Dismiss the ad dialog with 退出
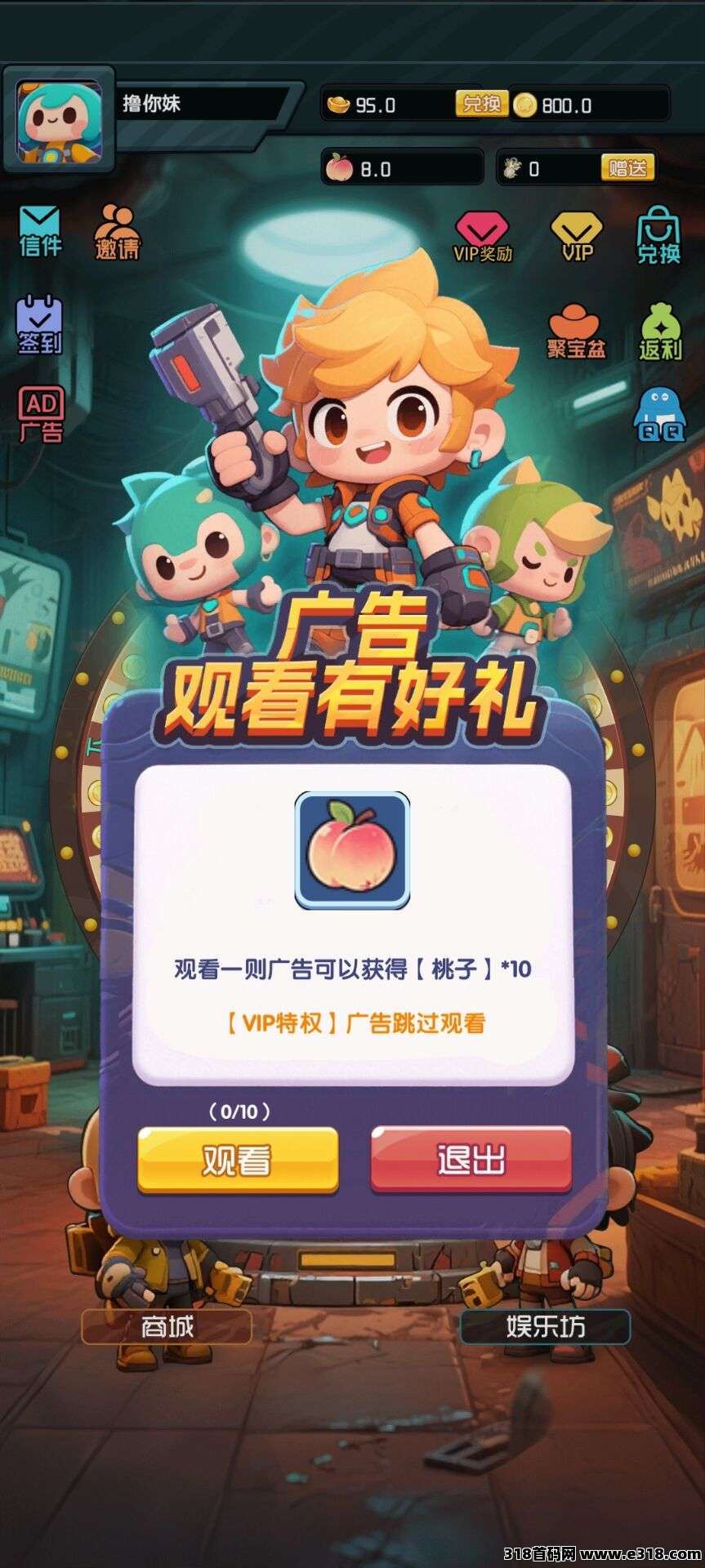The image size is (705, 1568). (471, 1159)
